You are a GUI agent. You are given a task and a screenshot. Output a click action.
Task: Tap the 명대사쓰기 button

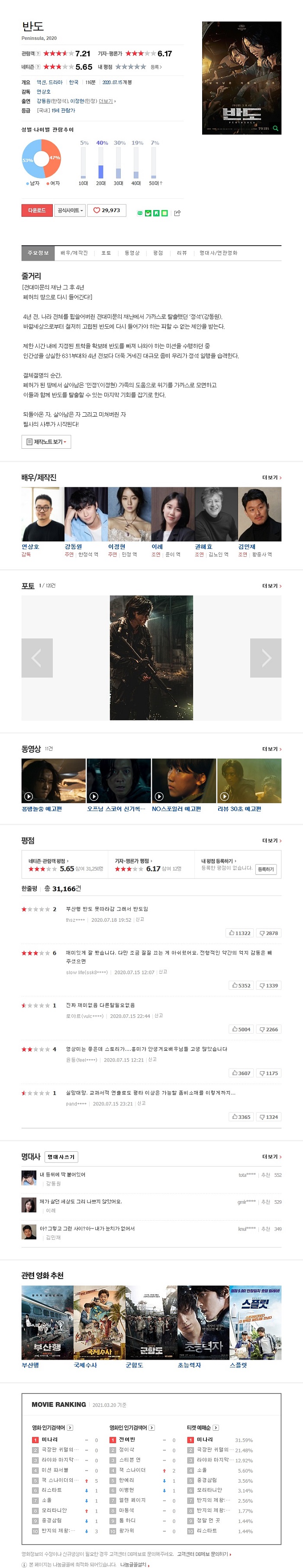point(61,1157)
